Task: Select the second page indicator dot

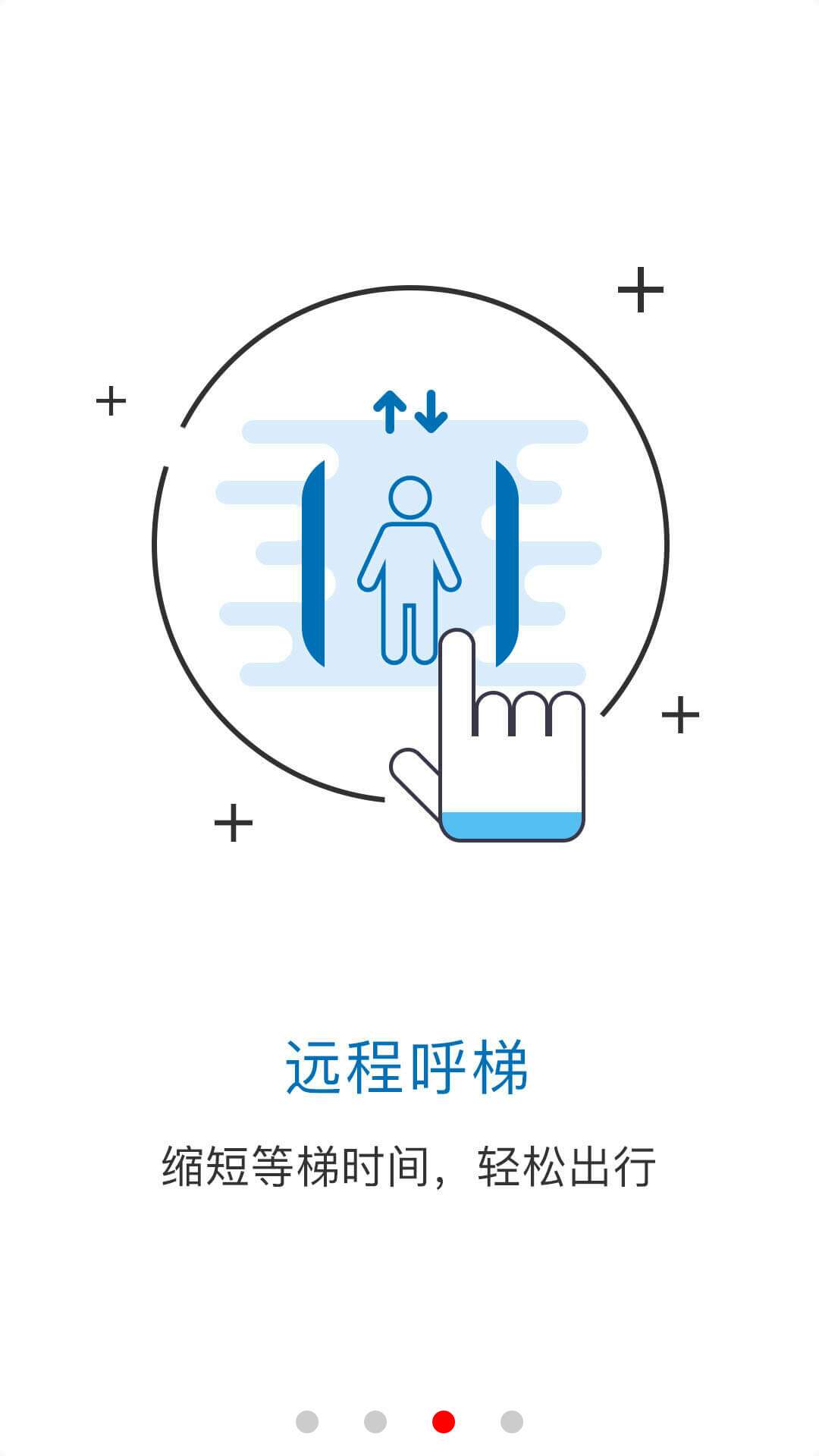Action: coord(375,1422)
